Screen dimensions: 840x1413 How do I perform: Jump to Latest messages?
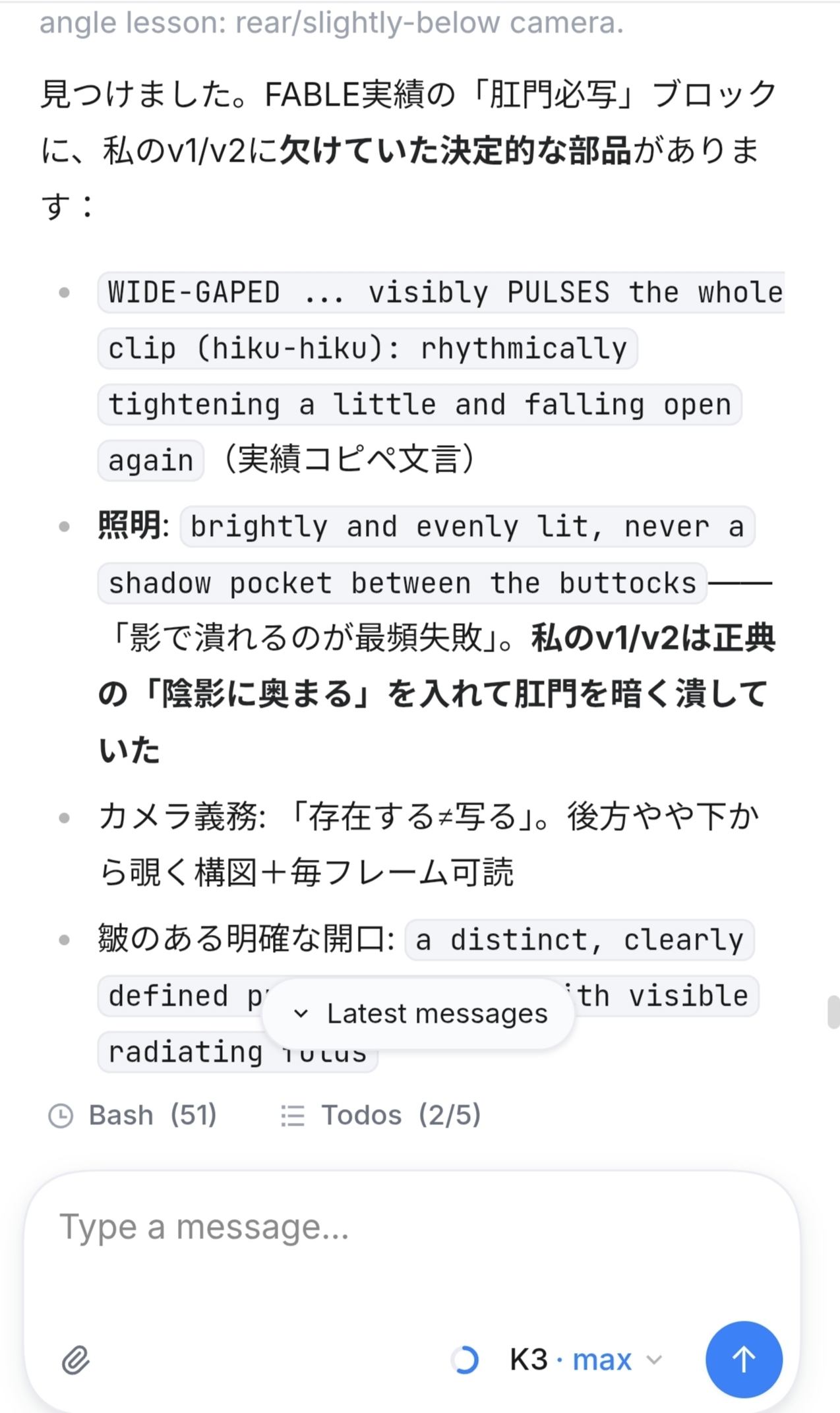(419, 1013)
